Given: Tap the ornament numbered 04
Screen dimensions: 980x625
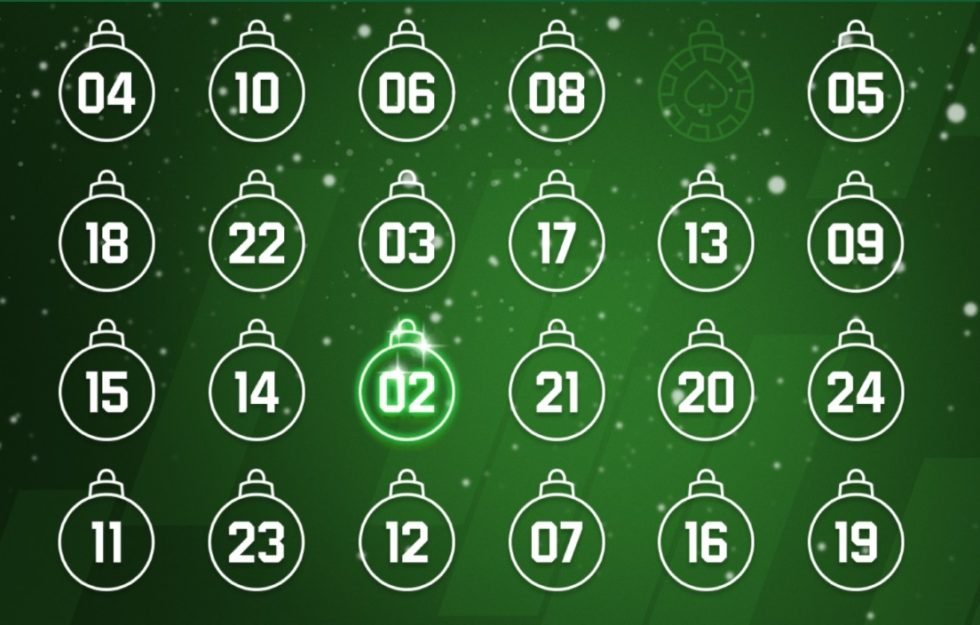Looking at the screenshot, I should point(106,93).
